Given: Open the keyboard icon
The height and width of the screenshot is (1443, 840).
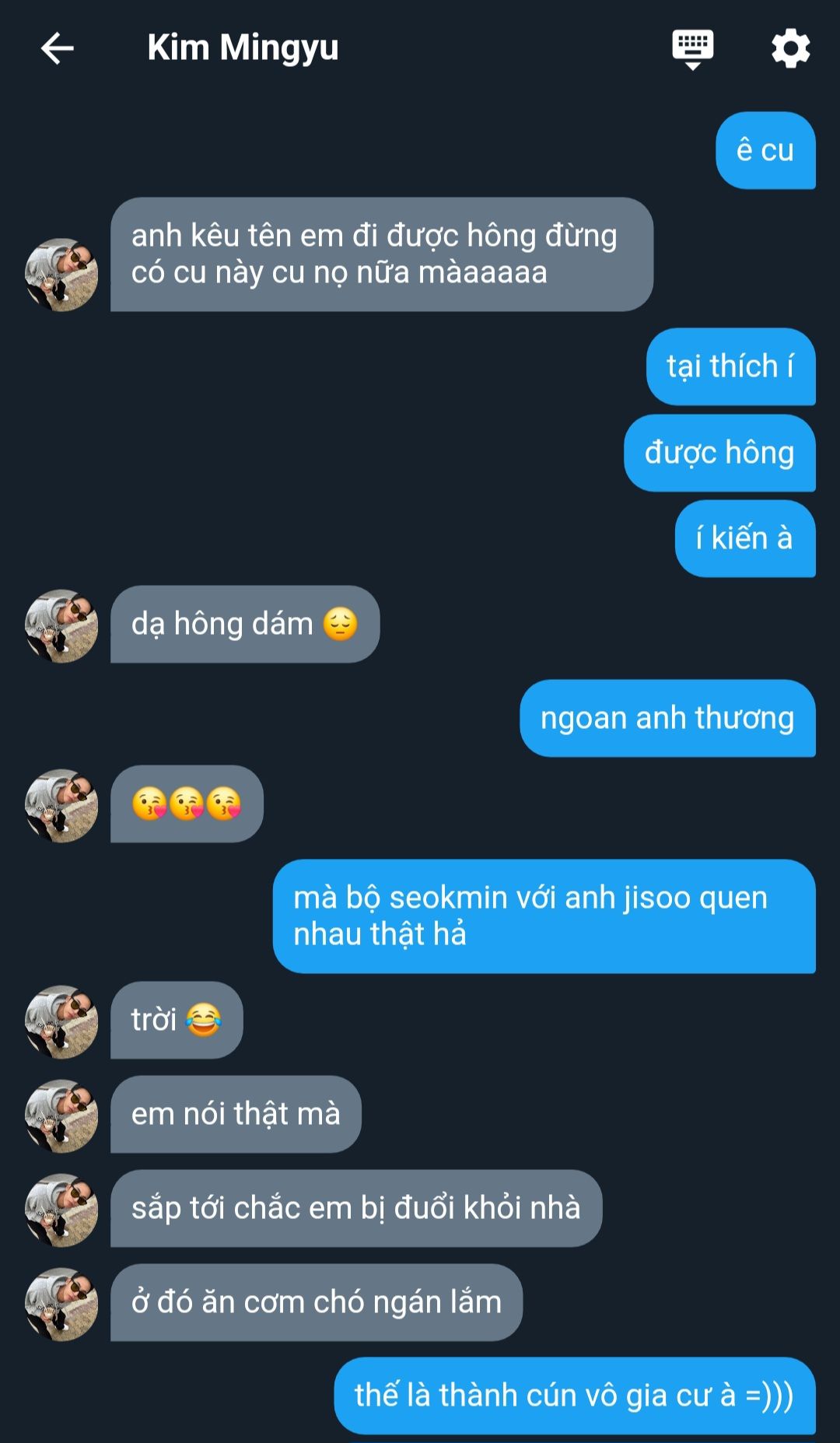Looking at the screenshot, I should pyautogui.click(x=692, y=50).
